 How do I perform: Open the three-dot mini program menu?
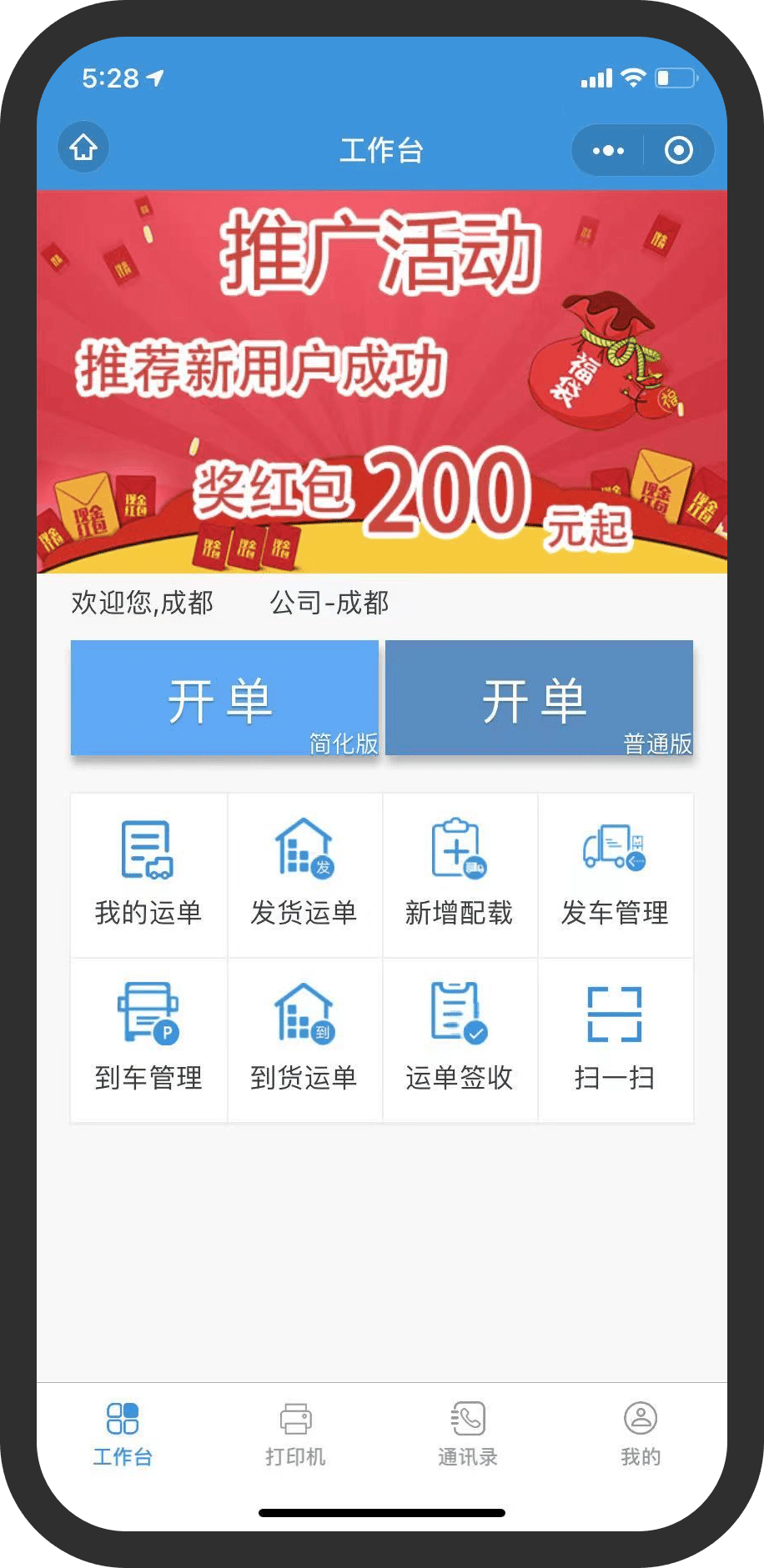point(608,151)
